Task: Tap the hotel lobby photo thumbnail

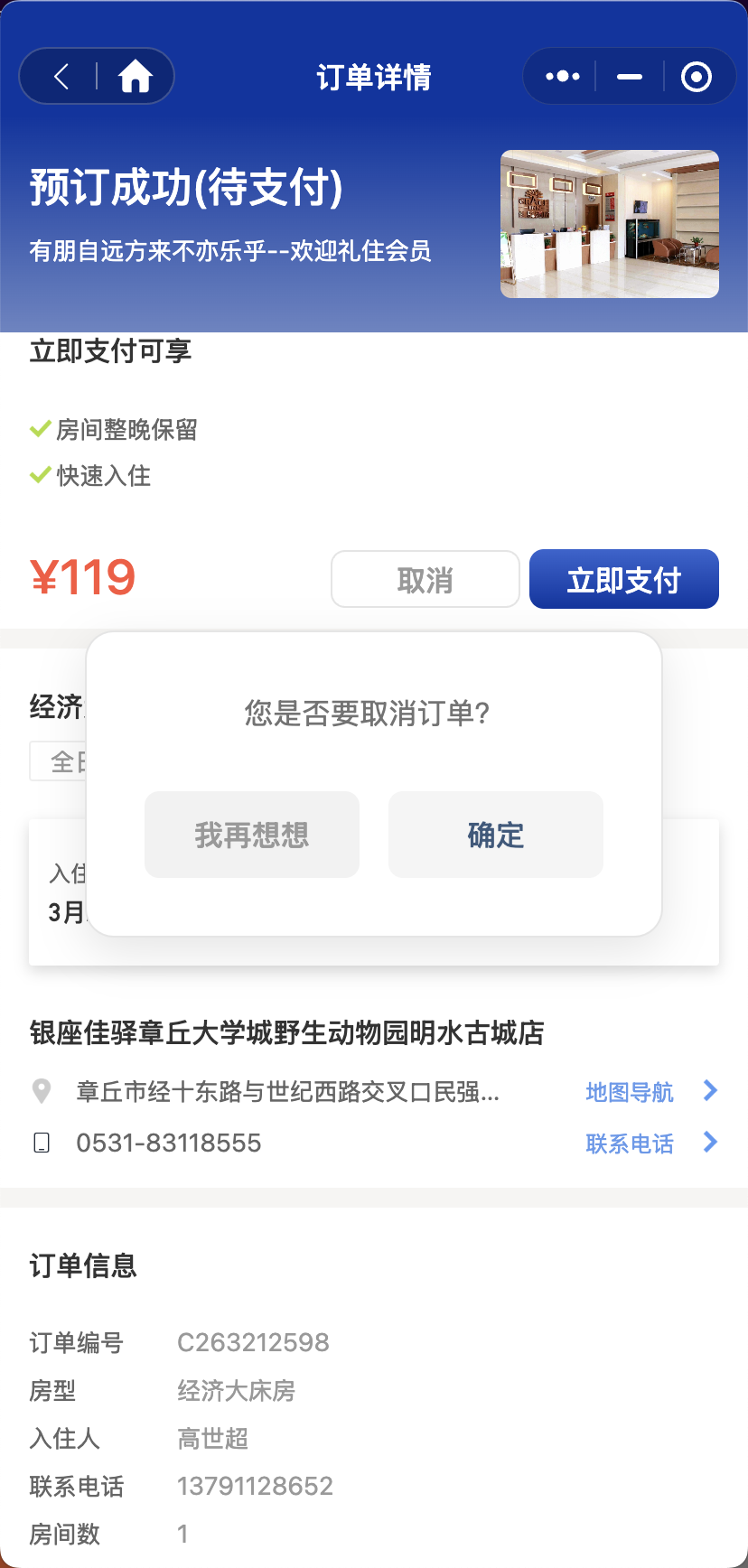Action: 609,223
